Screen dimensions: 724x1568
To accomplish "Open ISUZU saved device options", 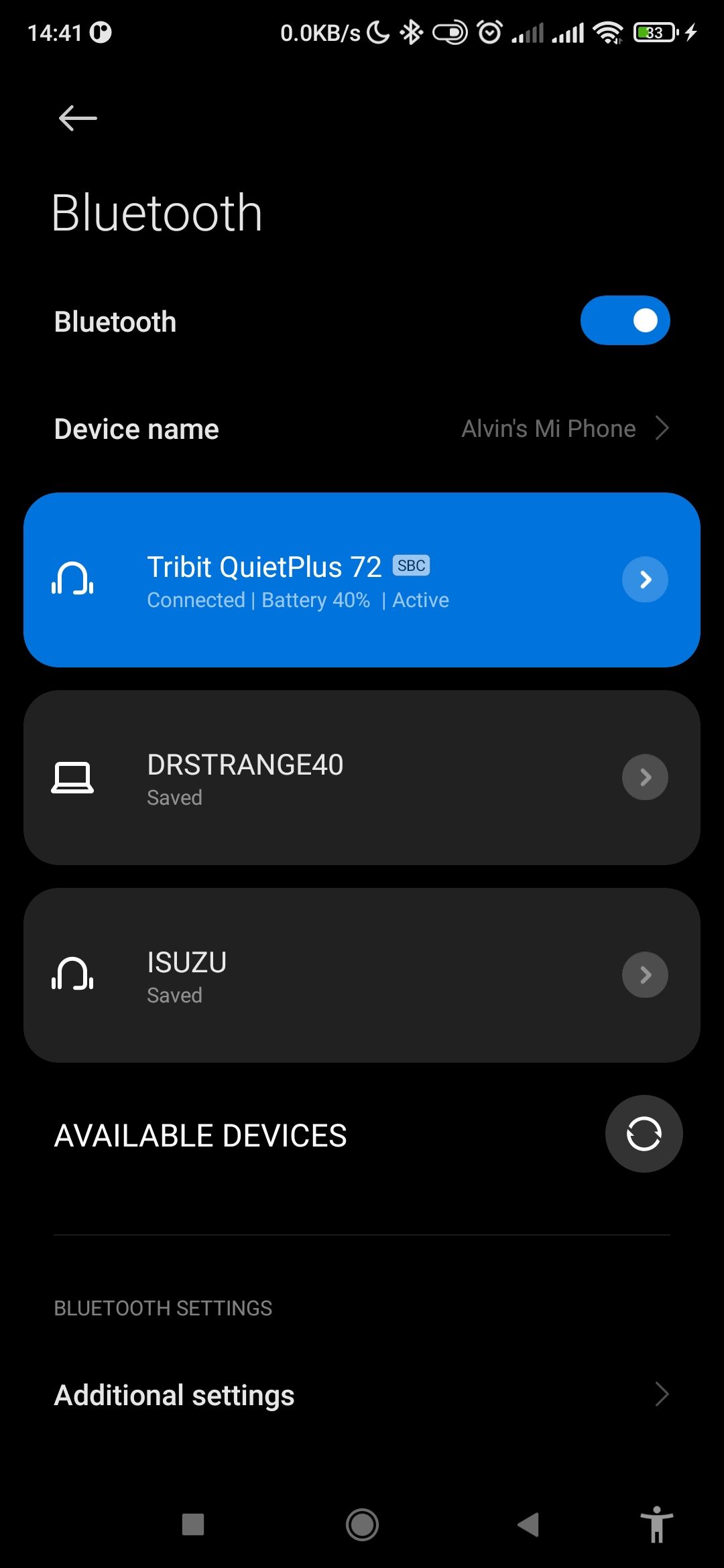I will [x=644, y=975].
